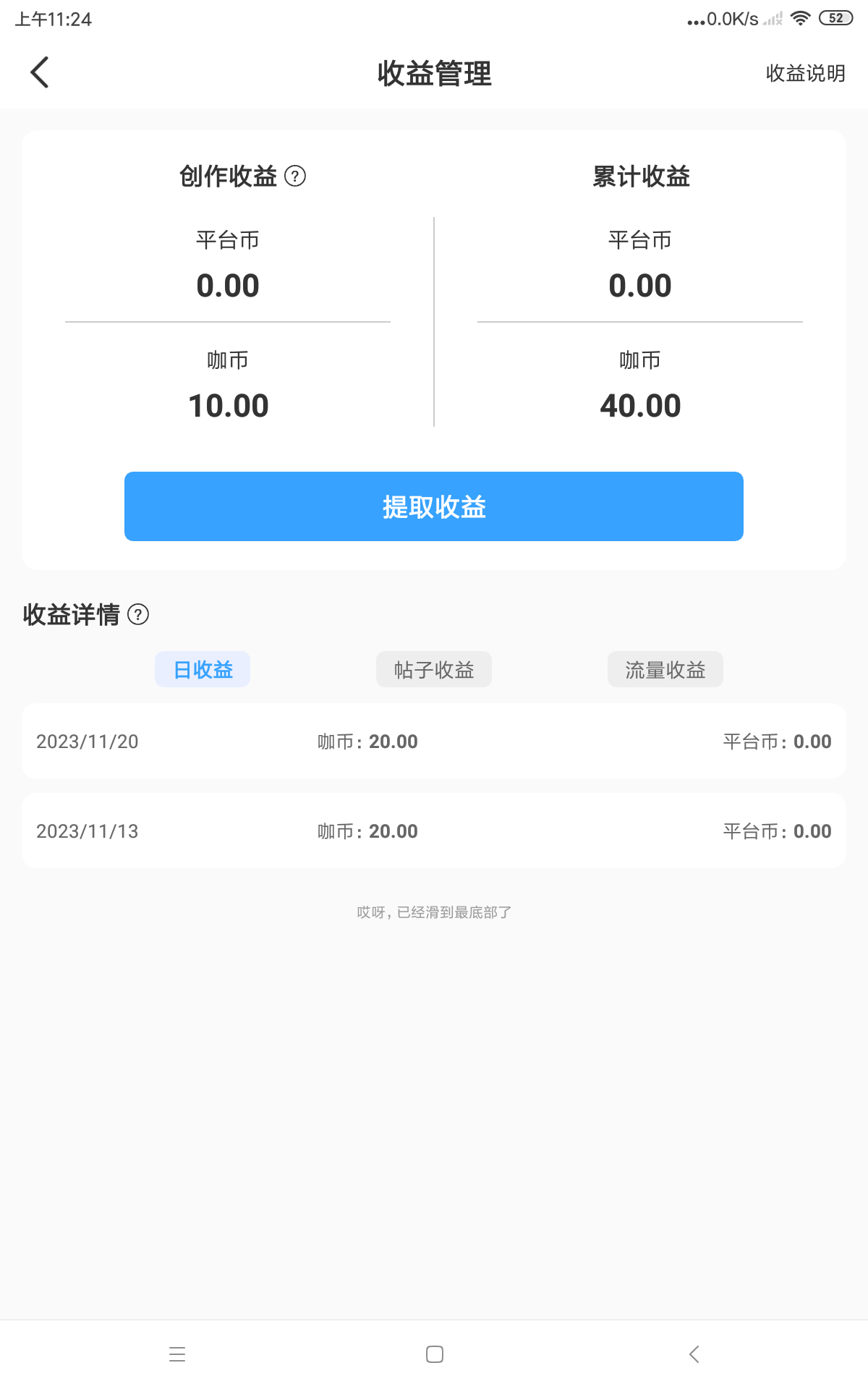This screenshot has height=1389, width=868.
Task: Open the help icon beside 收益详情
Action: [x=138, y=614]
